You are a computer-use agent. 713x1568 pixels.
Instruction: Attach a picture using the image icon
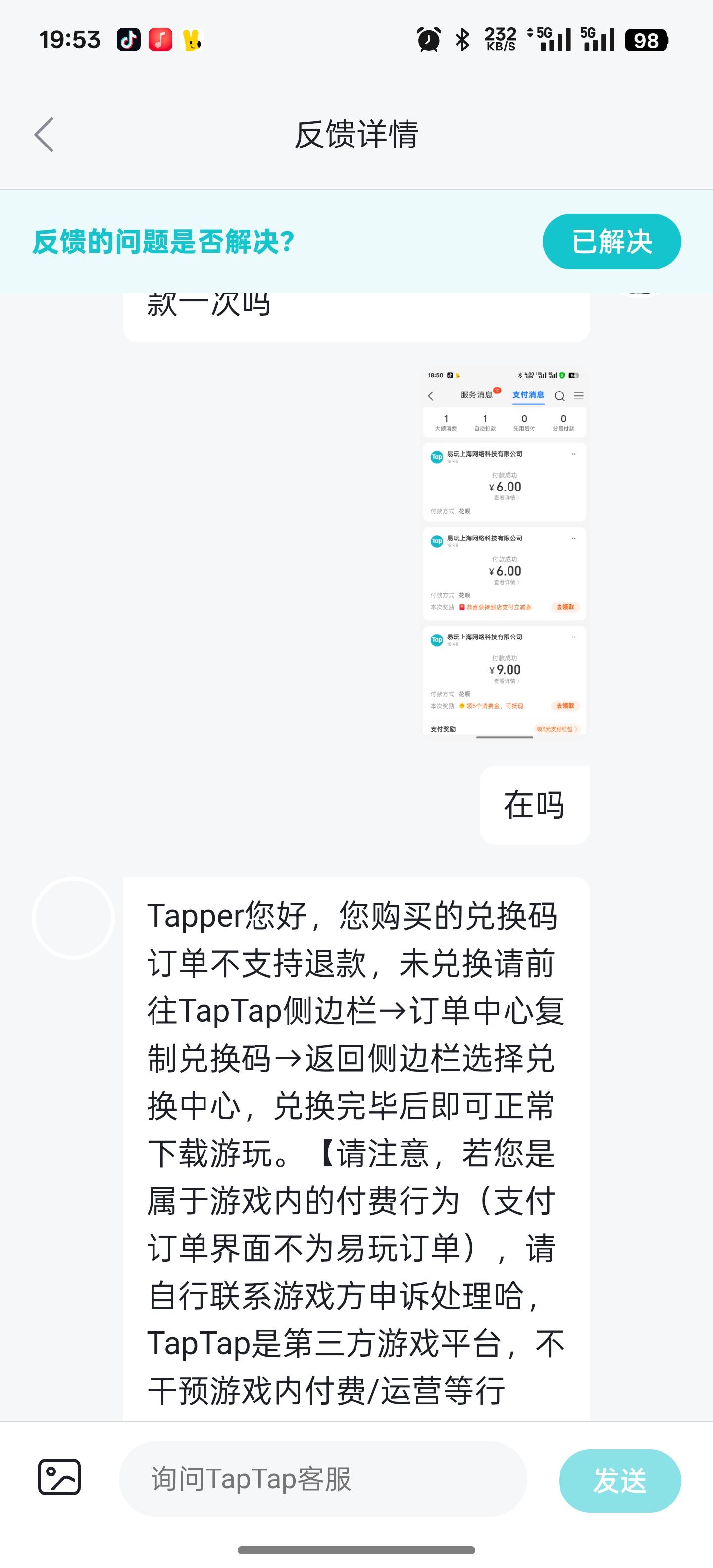pyautogui.click(x=59, y=1477)
